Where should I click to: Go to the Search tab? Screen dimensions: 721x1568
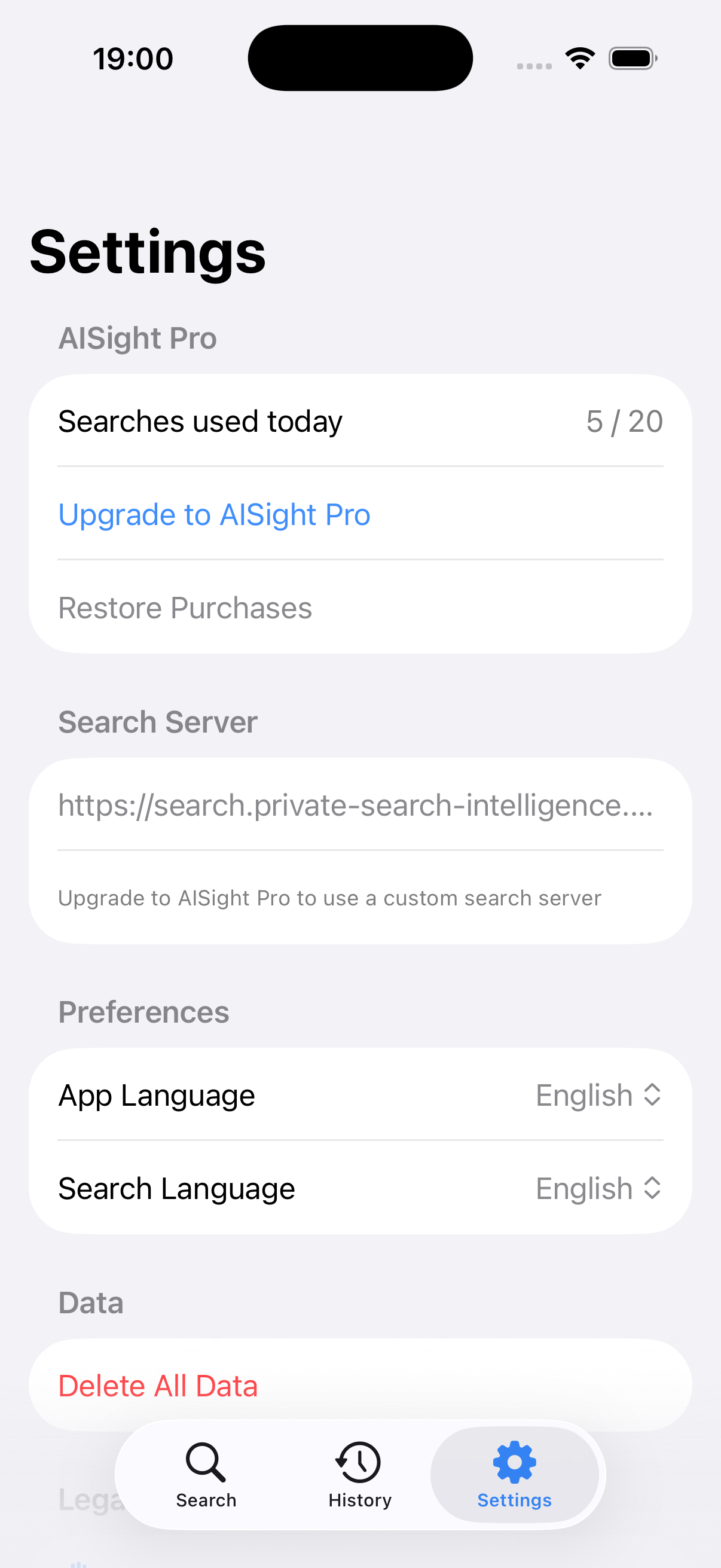tap(206, 1476)
